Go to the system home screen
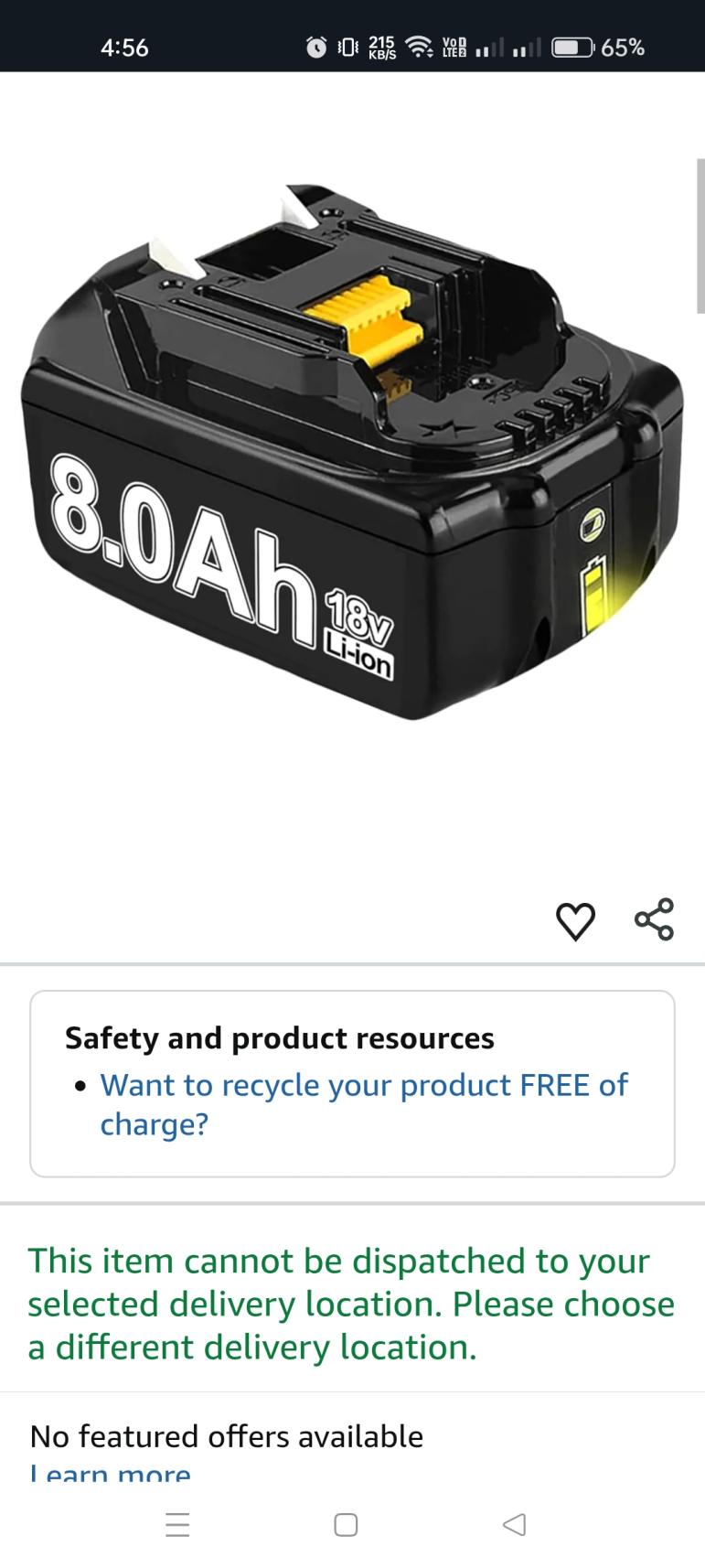 [x=346, y=1524]
